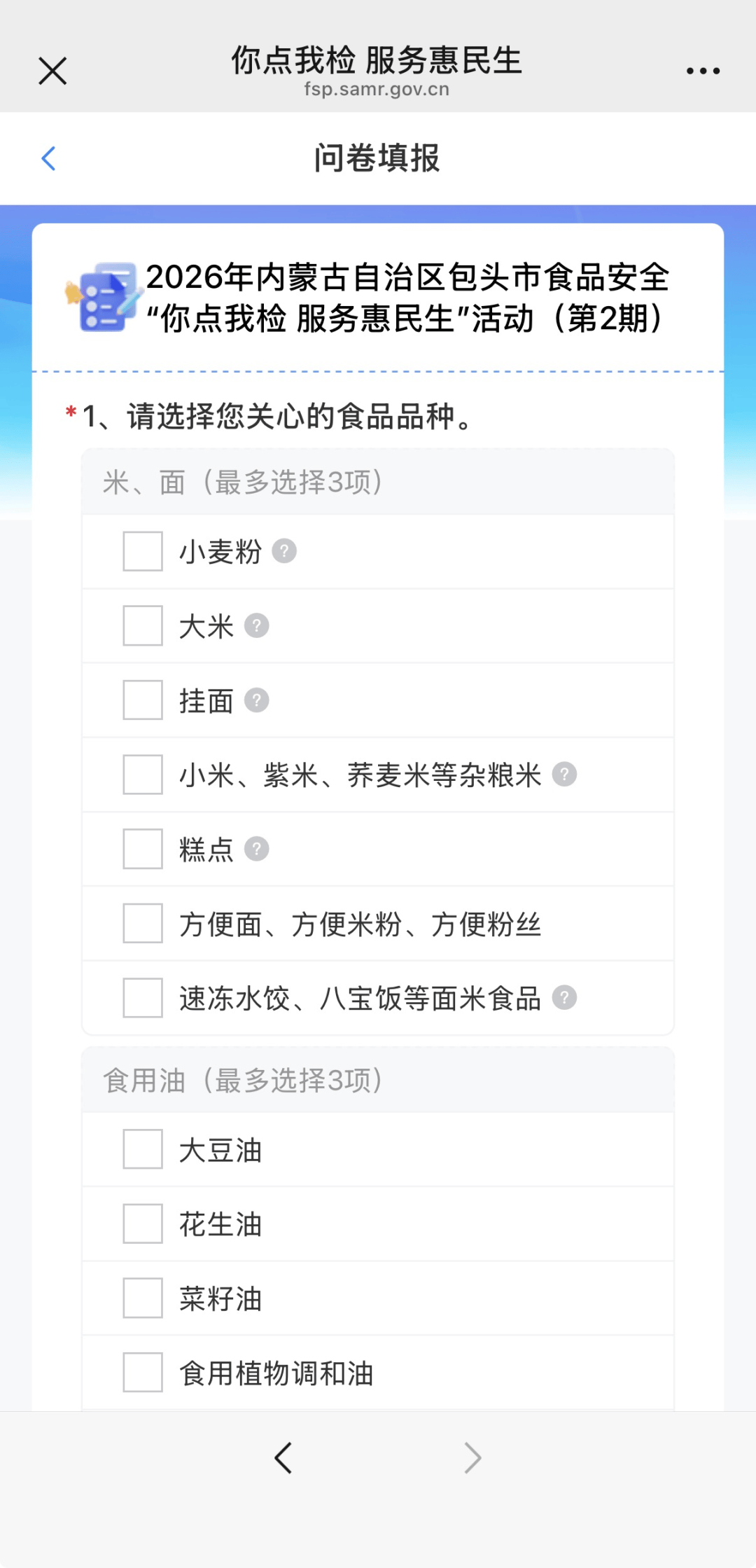Open the three-dot more options menu
The height and width of the screenshot is (1568, 756).
point(703,71)
